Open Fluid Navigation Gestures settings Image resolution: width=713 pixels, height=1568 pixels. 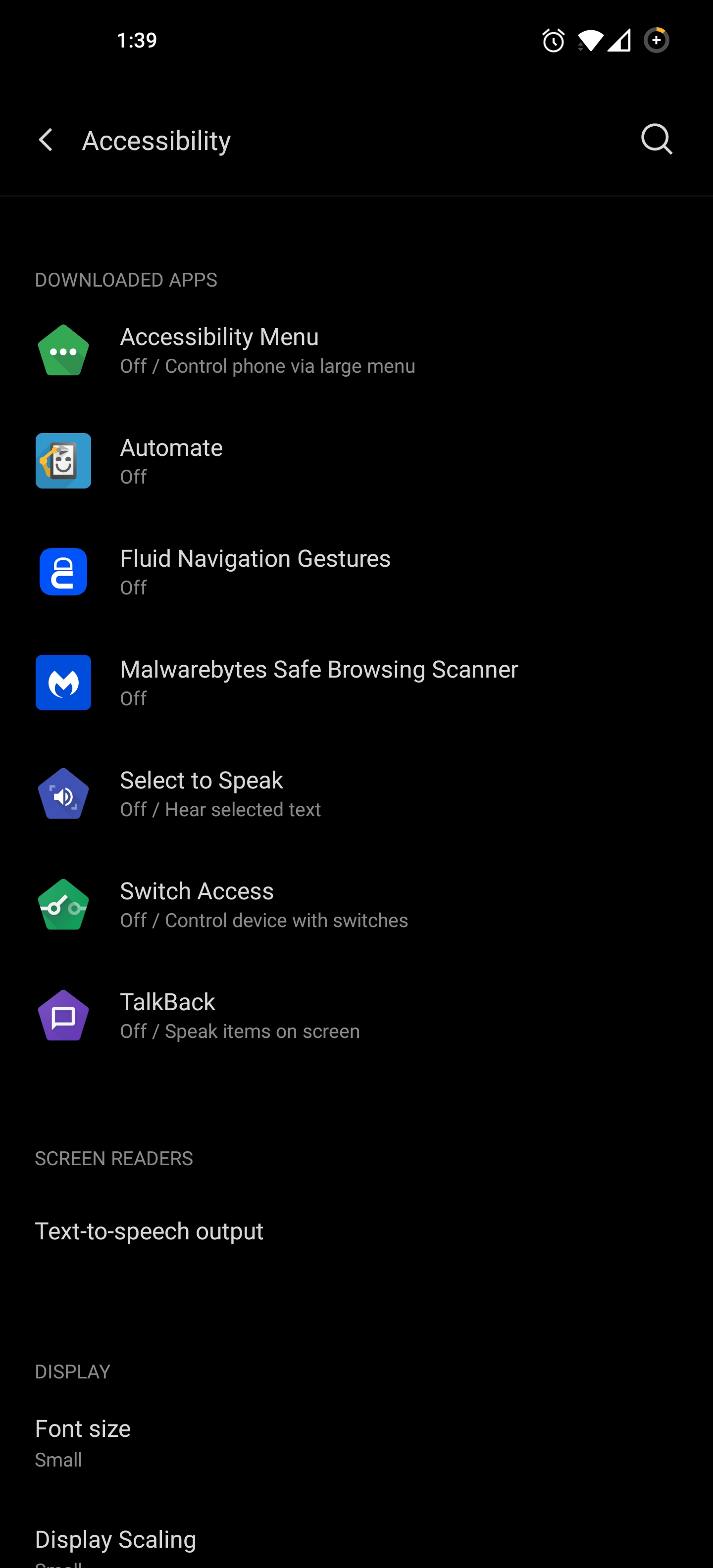tap(255, 572)
